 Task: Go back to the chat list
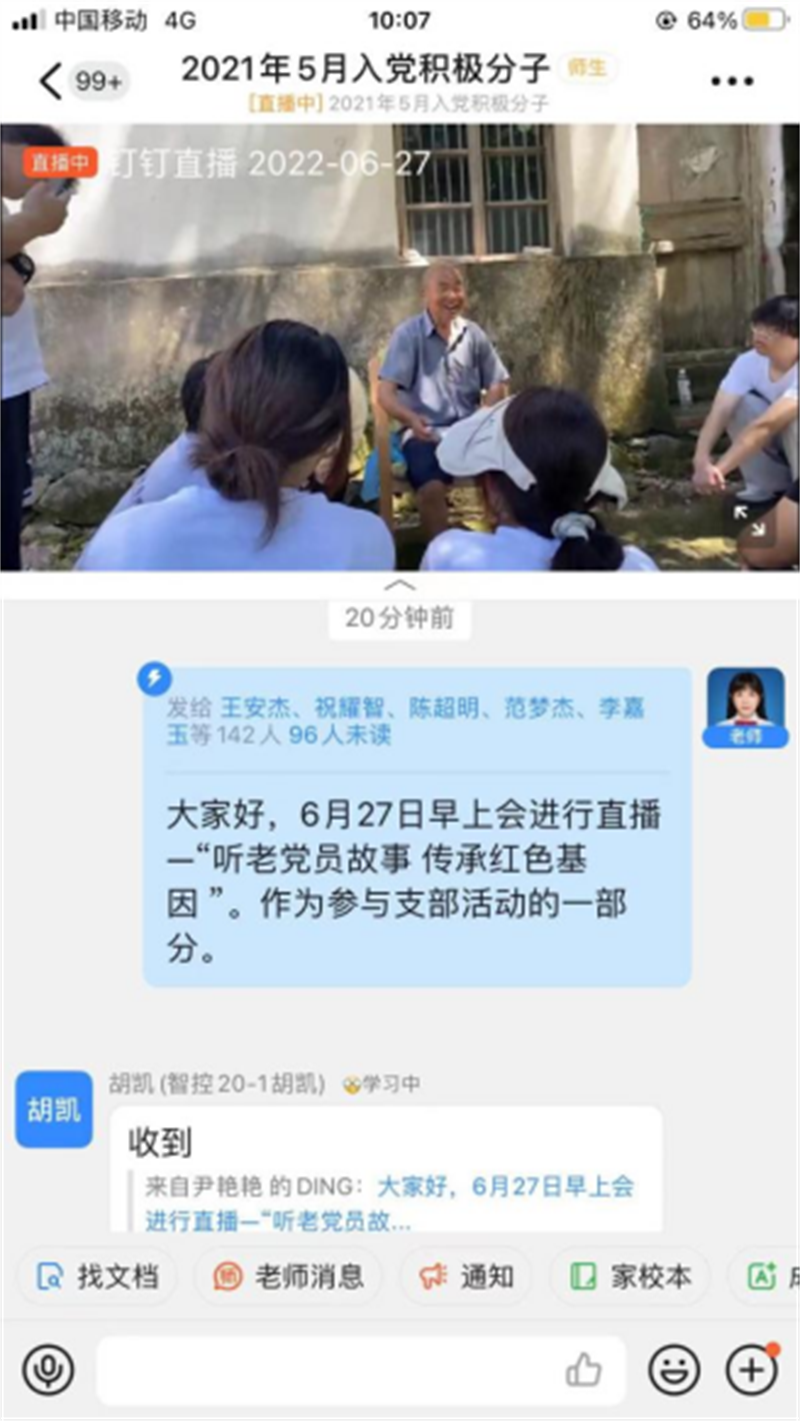pos(50,81)
